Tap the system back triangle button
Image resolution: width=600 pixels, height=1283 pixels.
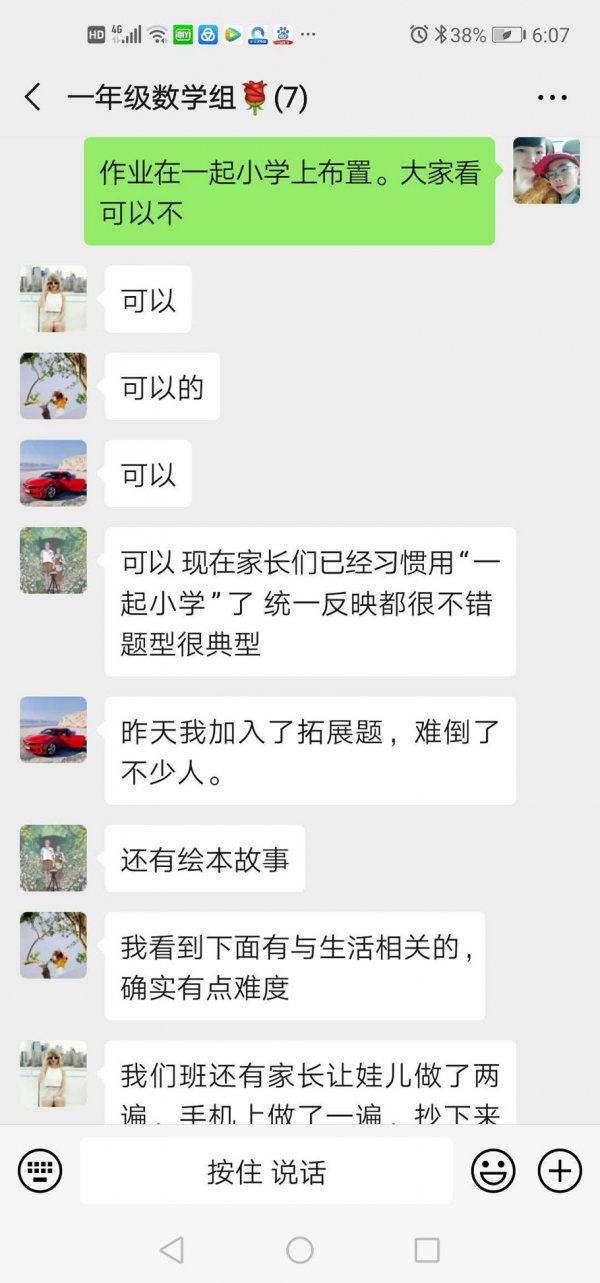(172, 1249)
